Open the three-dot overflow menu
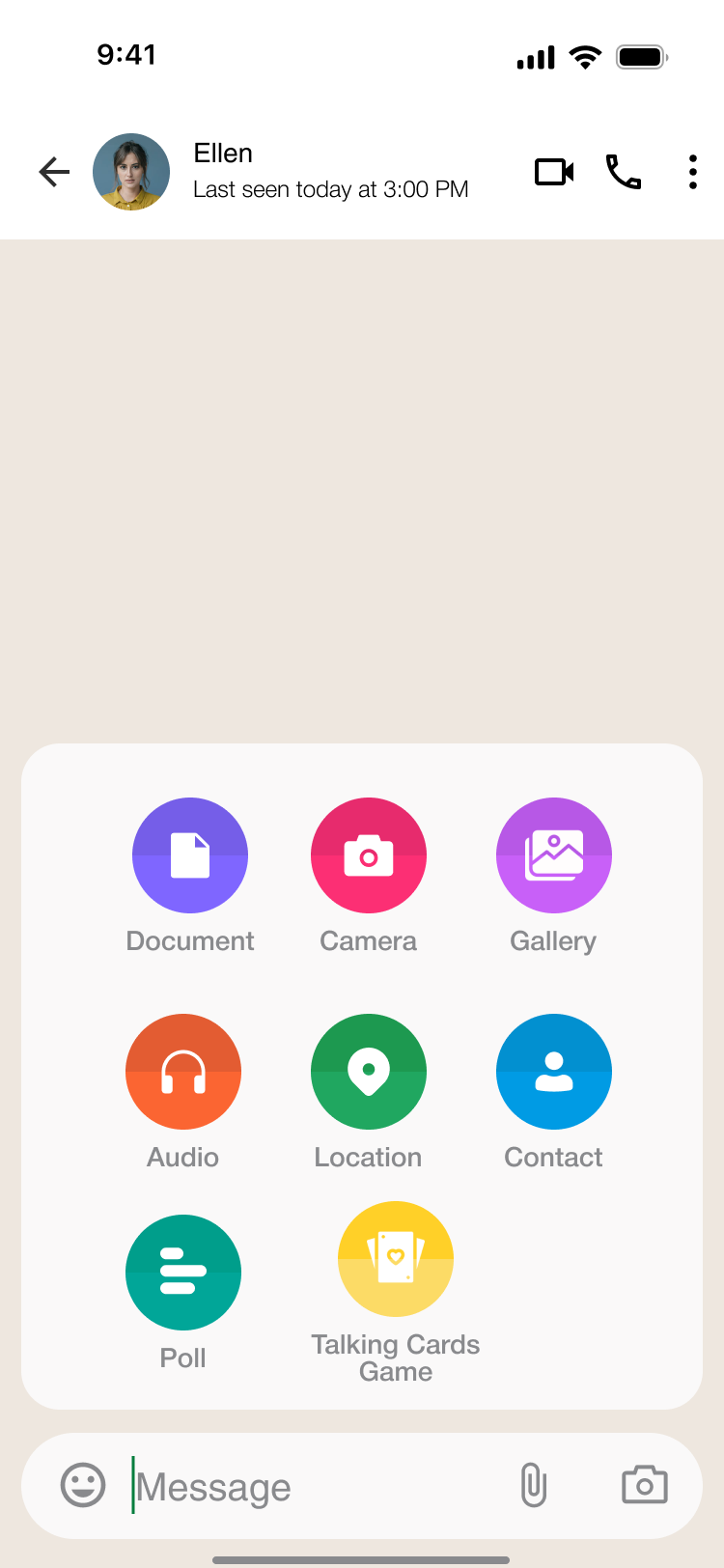The width and height of the screenshot is (724, 1568). point(692,171)
